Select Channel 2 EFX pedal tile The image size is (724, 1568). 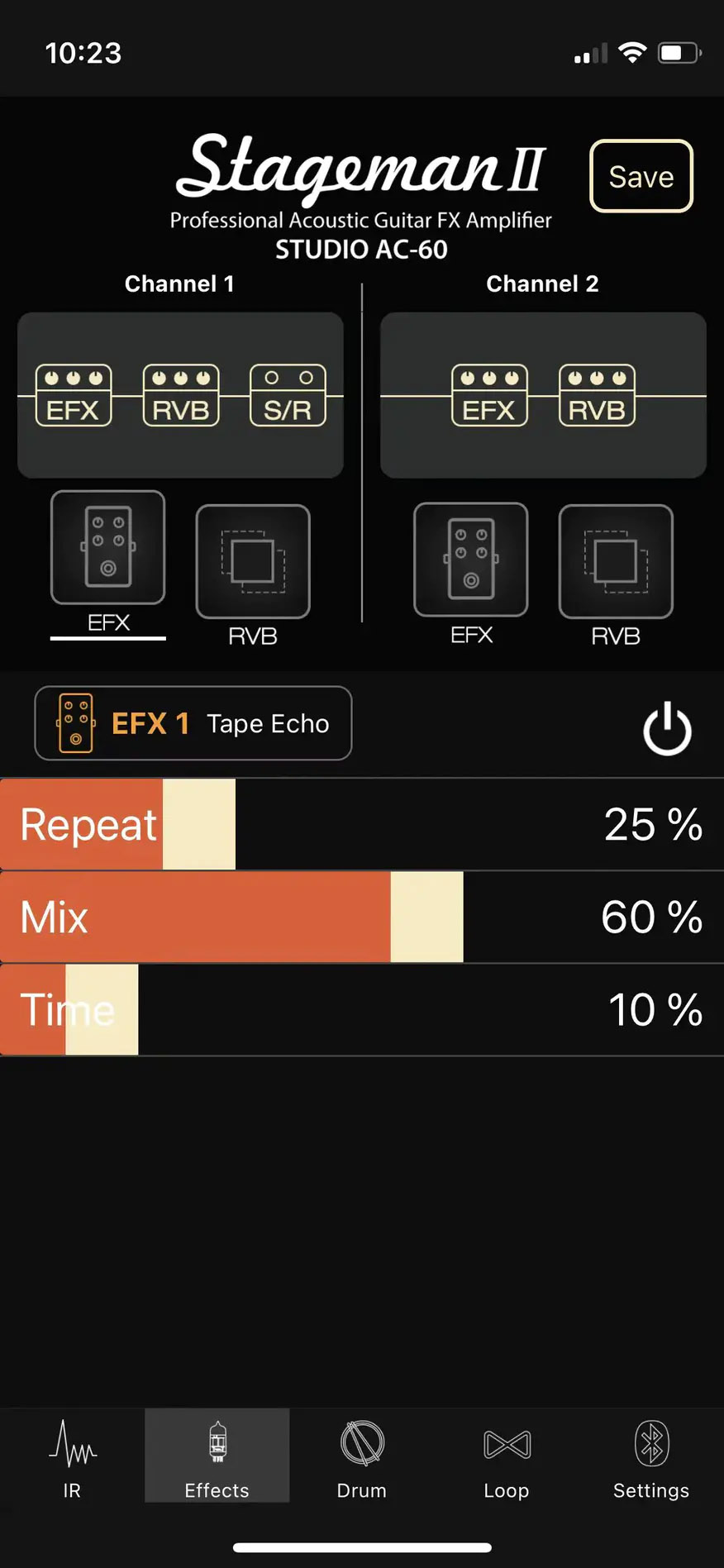[x=471, y=560]
